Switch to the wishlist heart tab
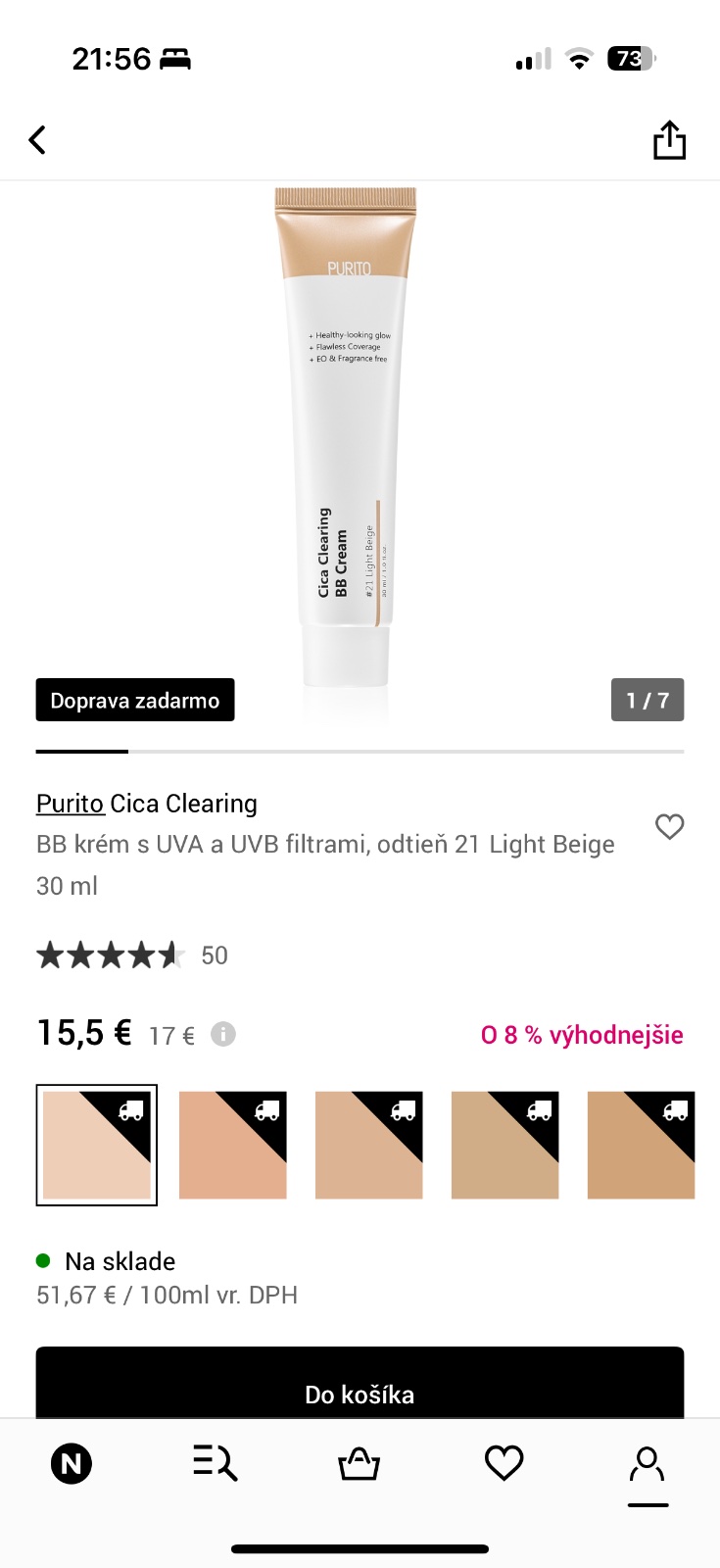 point(504,1464)
